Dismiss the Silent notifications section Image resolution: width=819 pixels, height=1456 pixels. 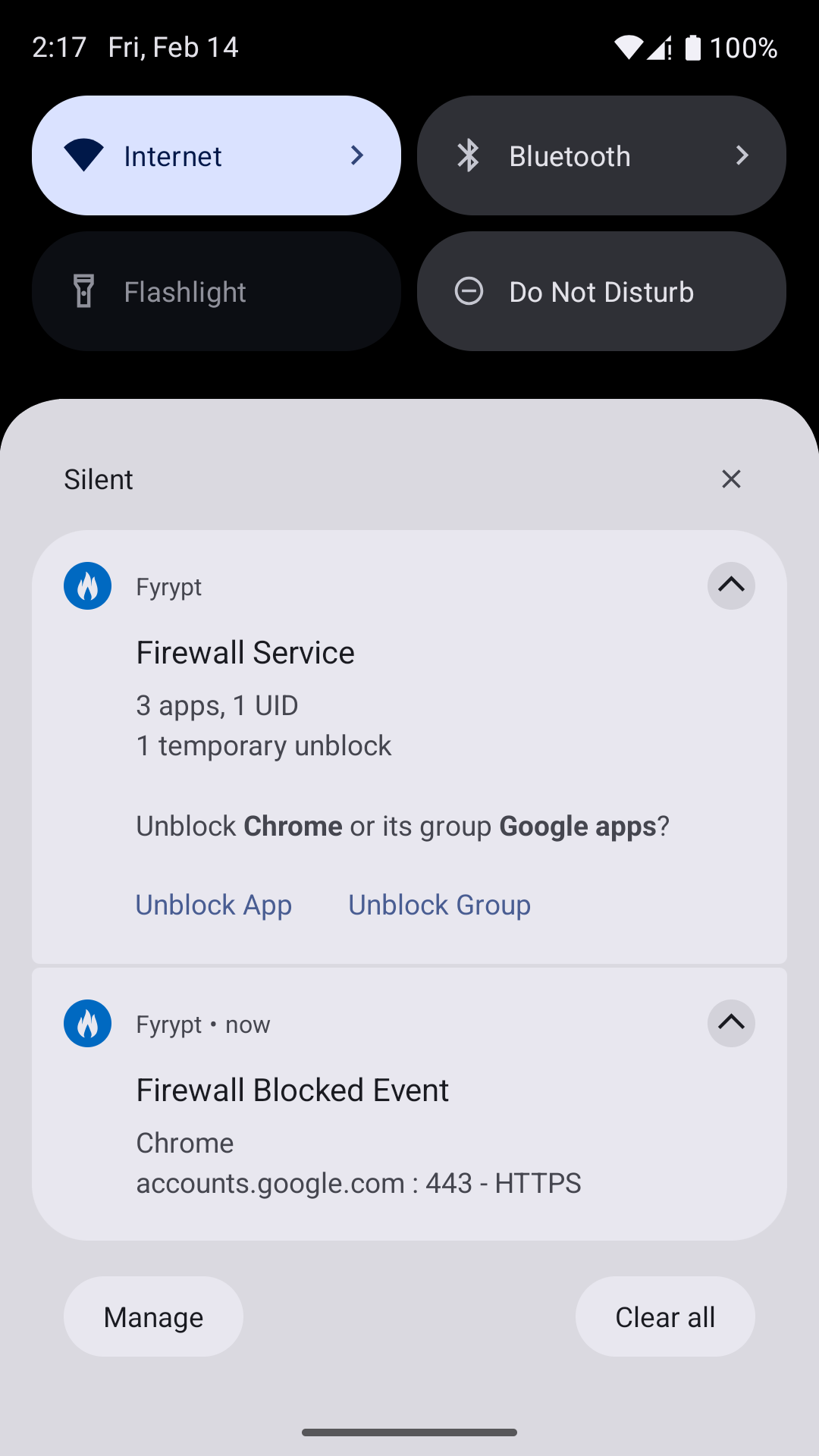tap(731, 479)
